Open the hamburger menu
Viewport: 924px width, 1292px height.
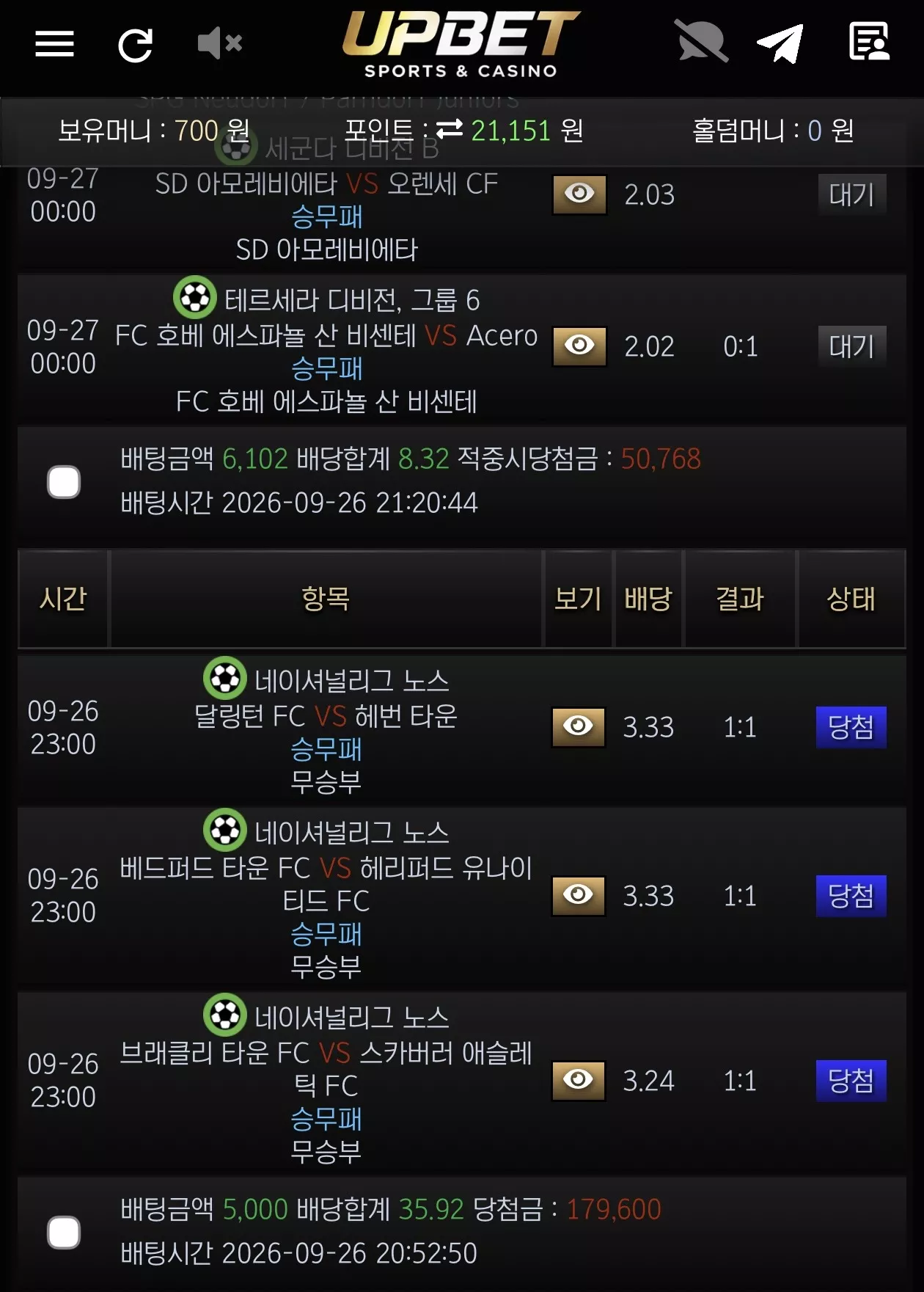(55, 44)
